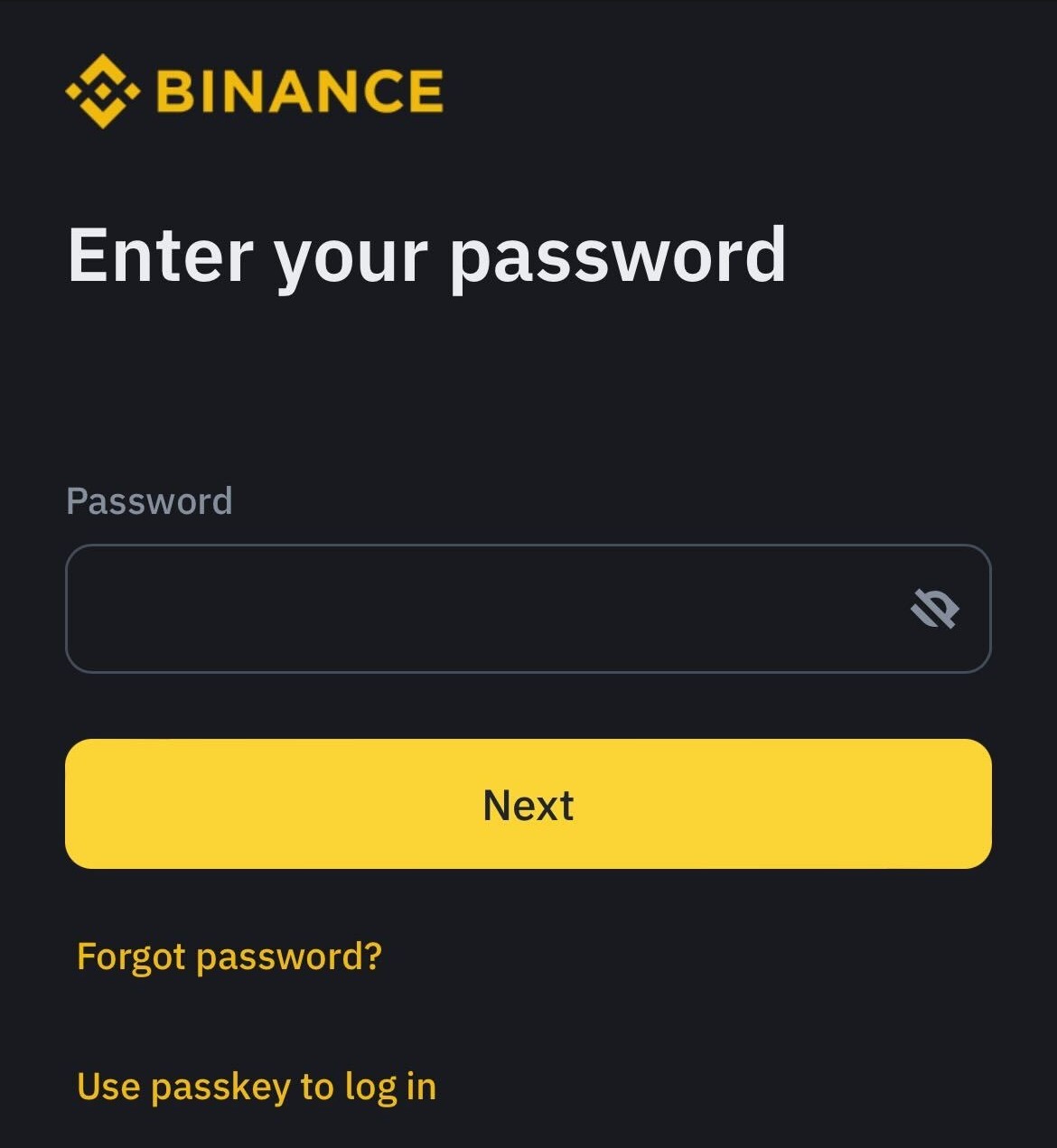Focus the Password input field
The width and height of the screenshot is (1057, 1148).
(x=470, y=609)
